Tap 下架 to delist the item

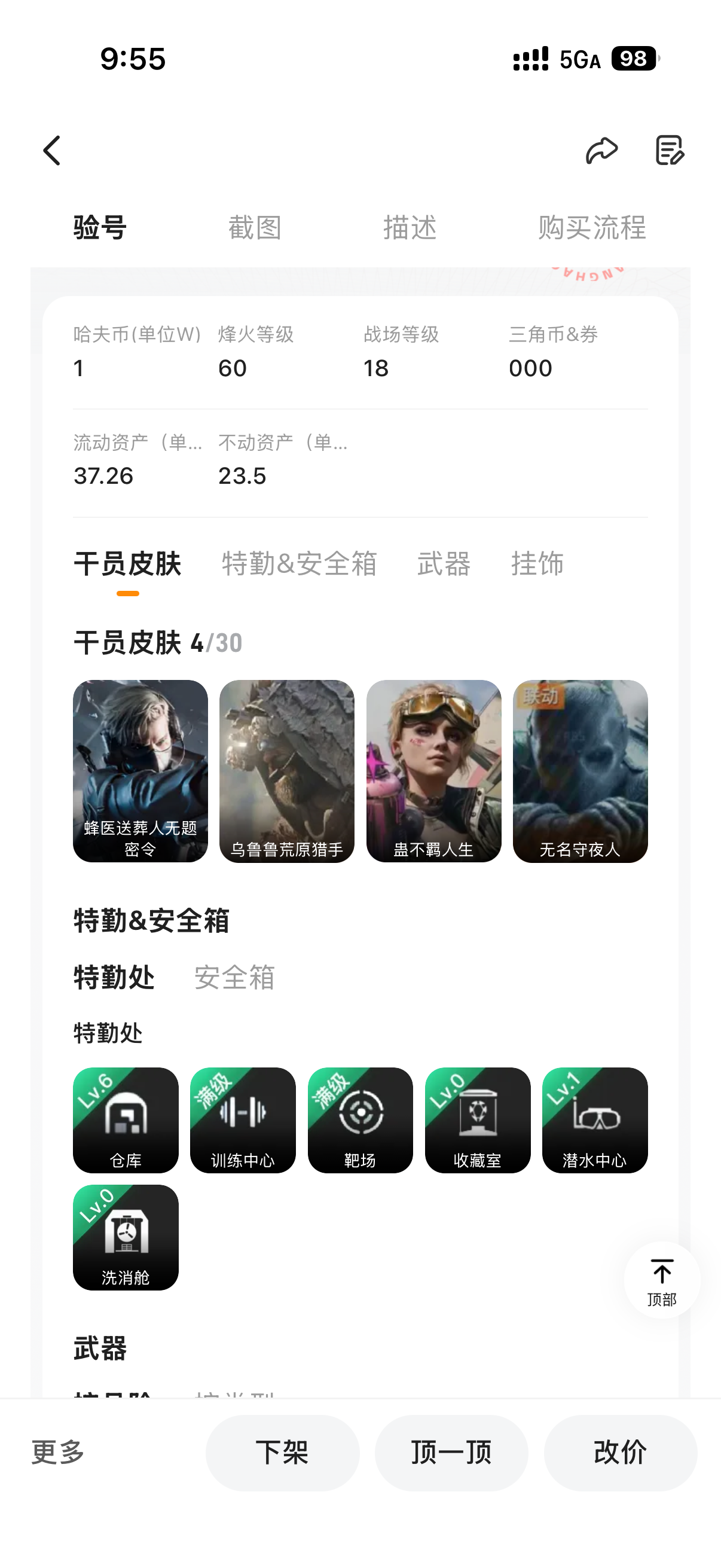282,1453
